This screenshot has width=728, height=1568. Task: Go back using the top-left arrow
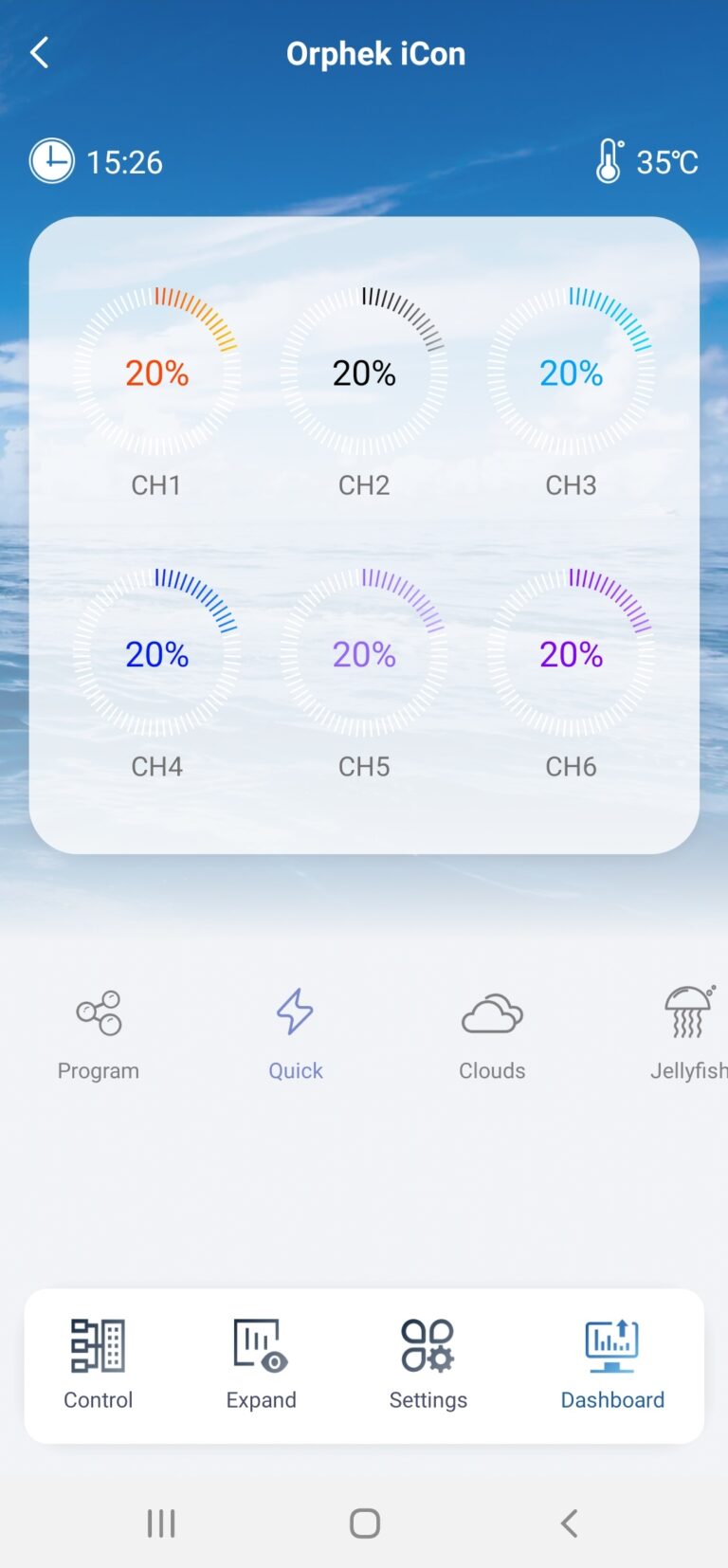(x=39, y=53)
